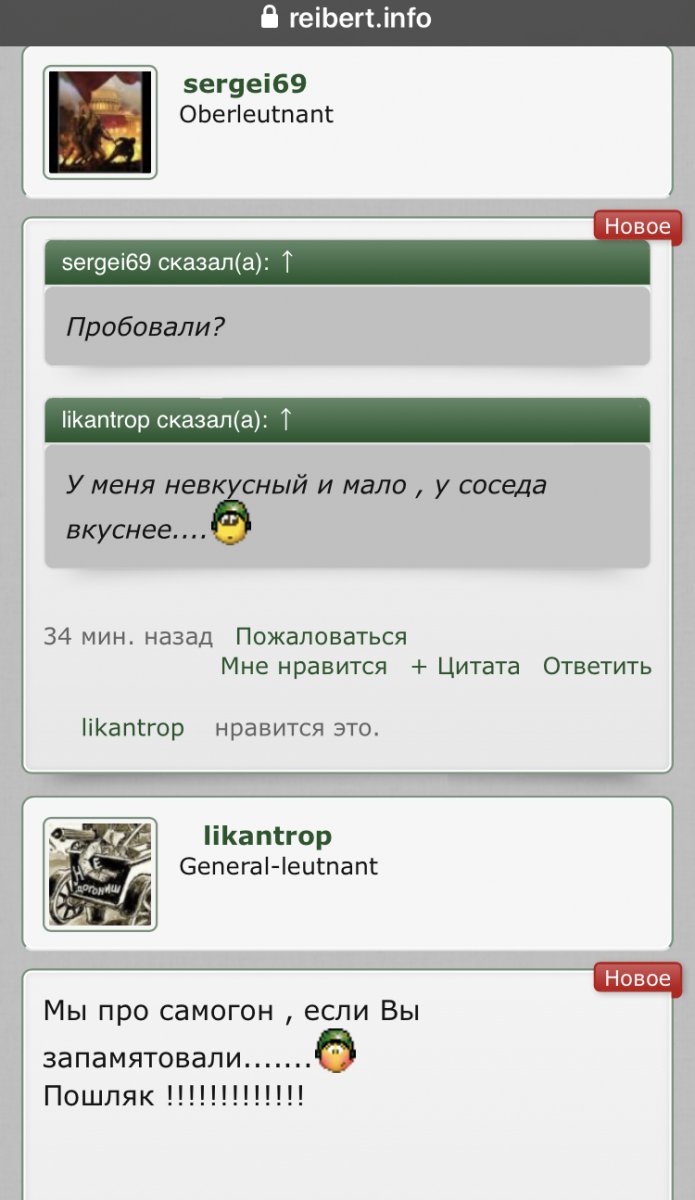Like the post with Мне нравится
Image resolution: width=695 pixels, height=1200 pixels.
[x=303, y=667]
